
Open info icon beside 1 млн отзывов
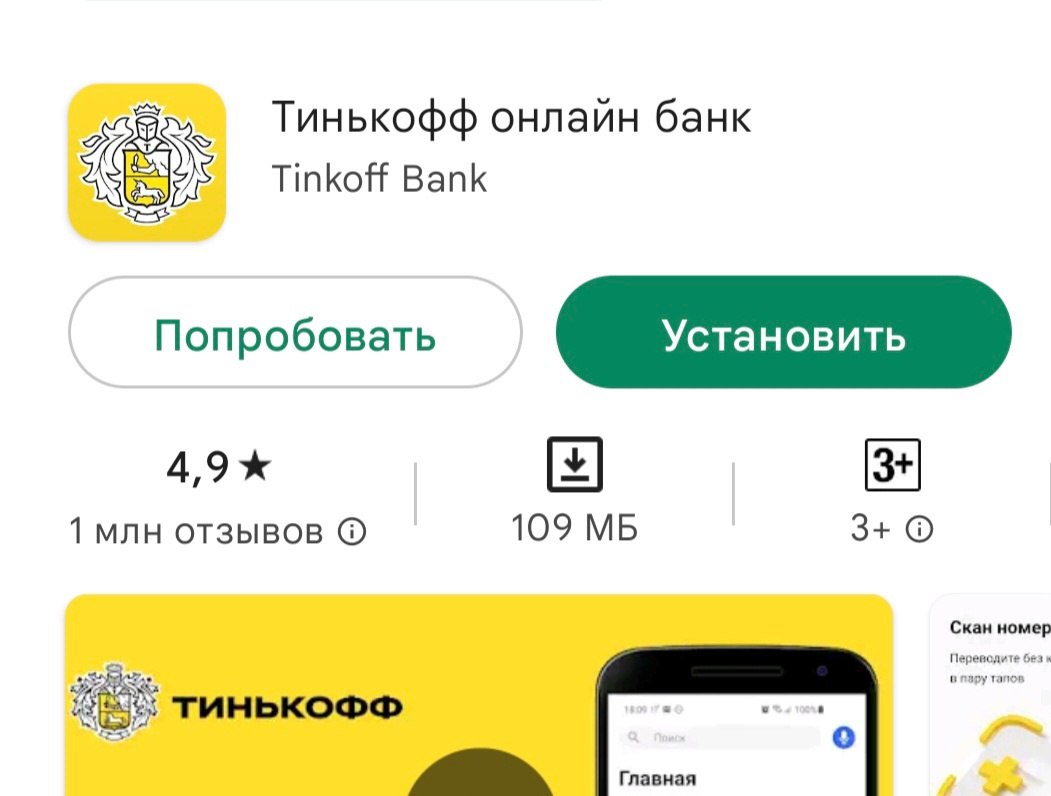tap(352, 531)
